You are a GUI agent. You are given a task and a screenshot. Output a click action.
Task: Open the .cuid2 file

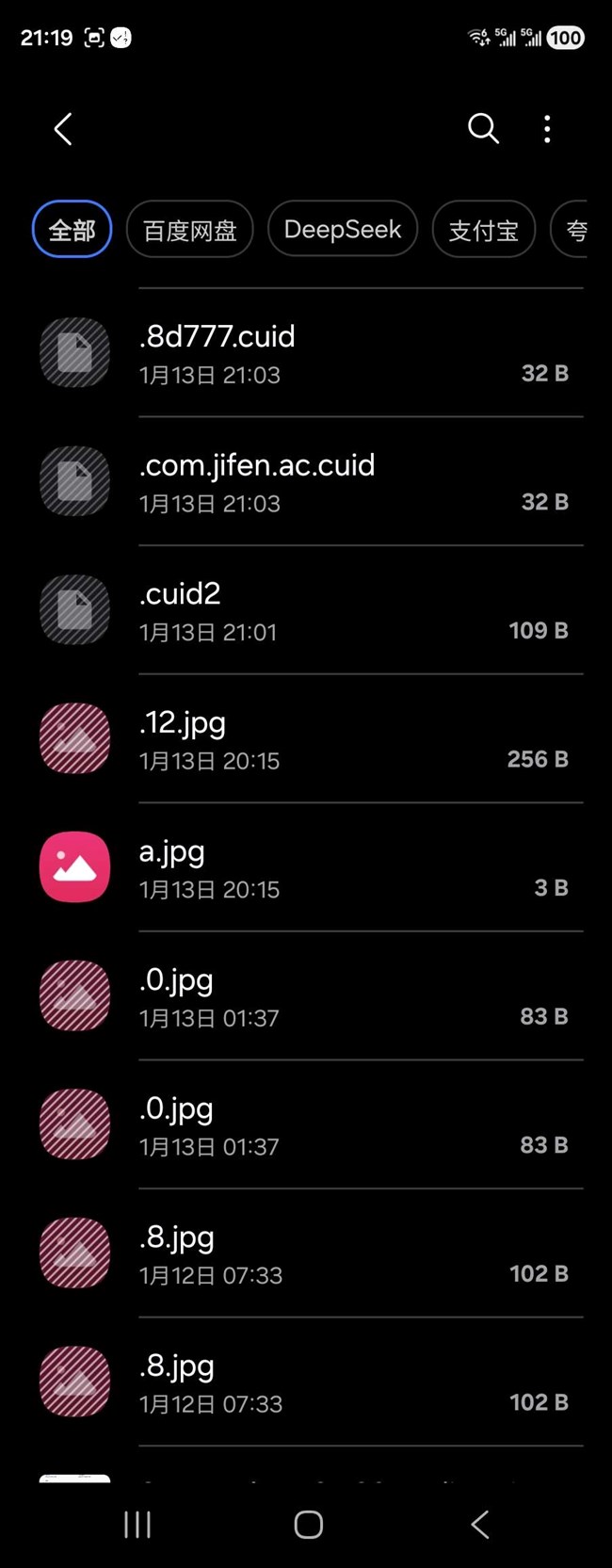pos(311,610)
